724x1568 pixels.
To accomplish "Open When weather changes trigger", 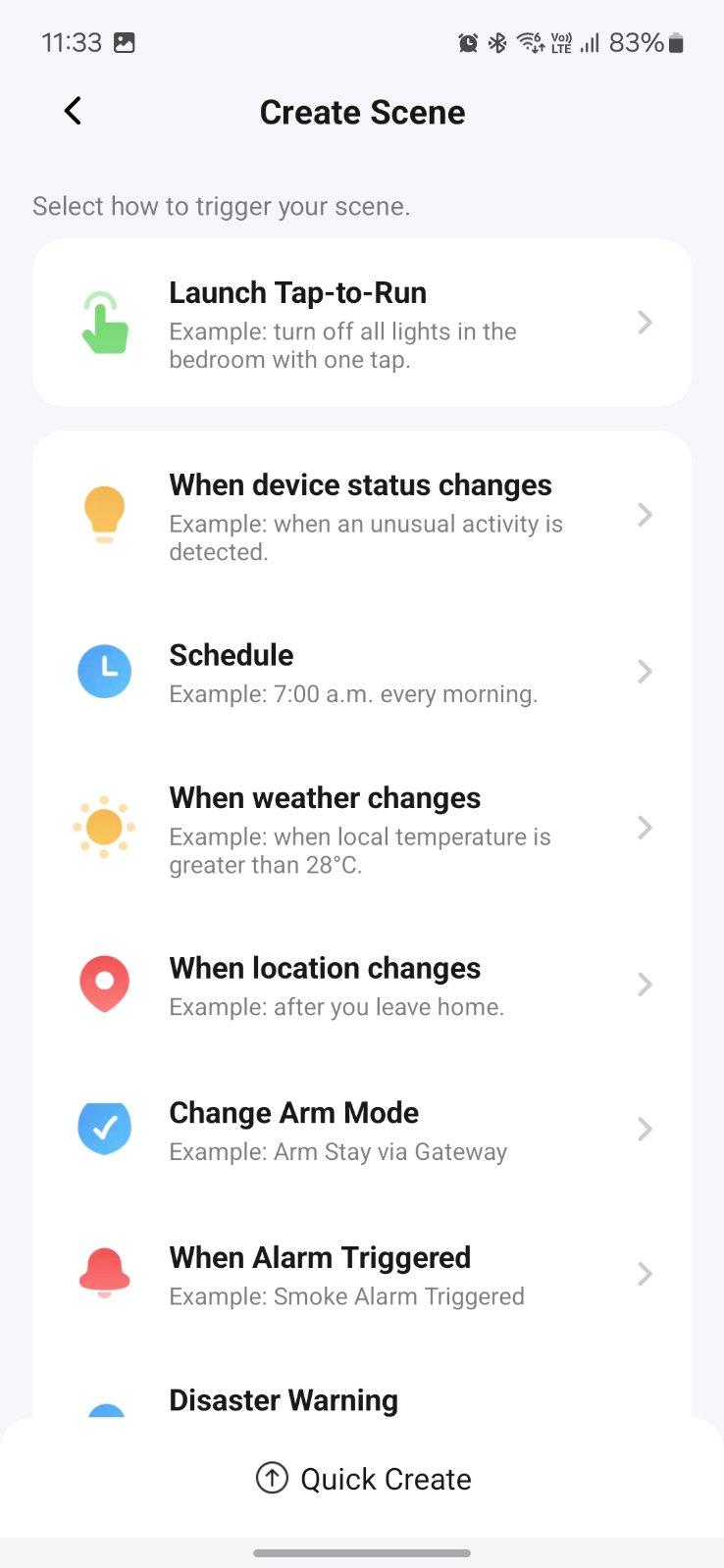I will 361,829.
